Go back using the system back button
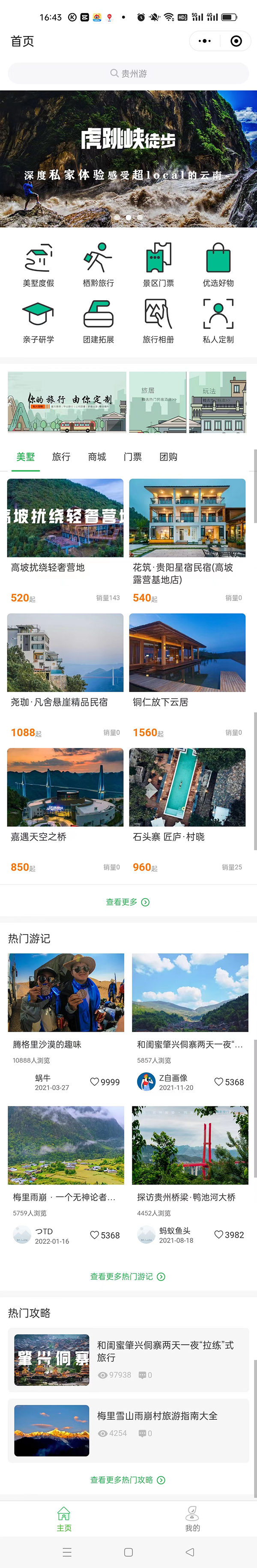 pos(190,1552)
